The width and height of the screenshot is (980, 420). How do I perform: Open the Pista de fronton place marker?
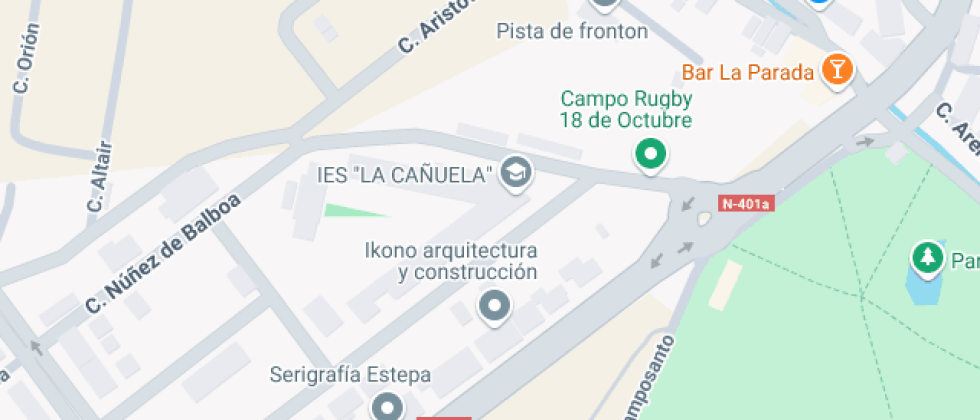(x=604, y=4)
